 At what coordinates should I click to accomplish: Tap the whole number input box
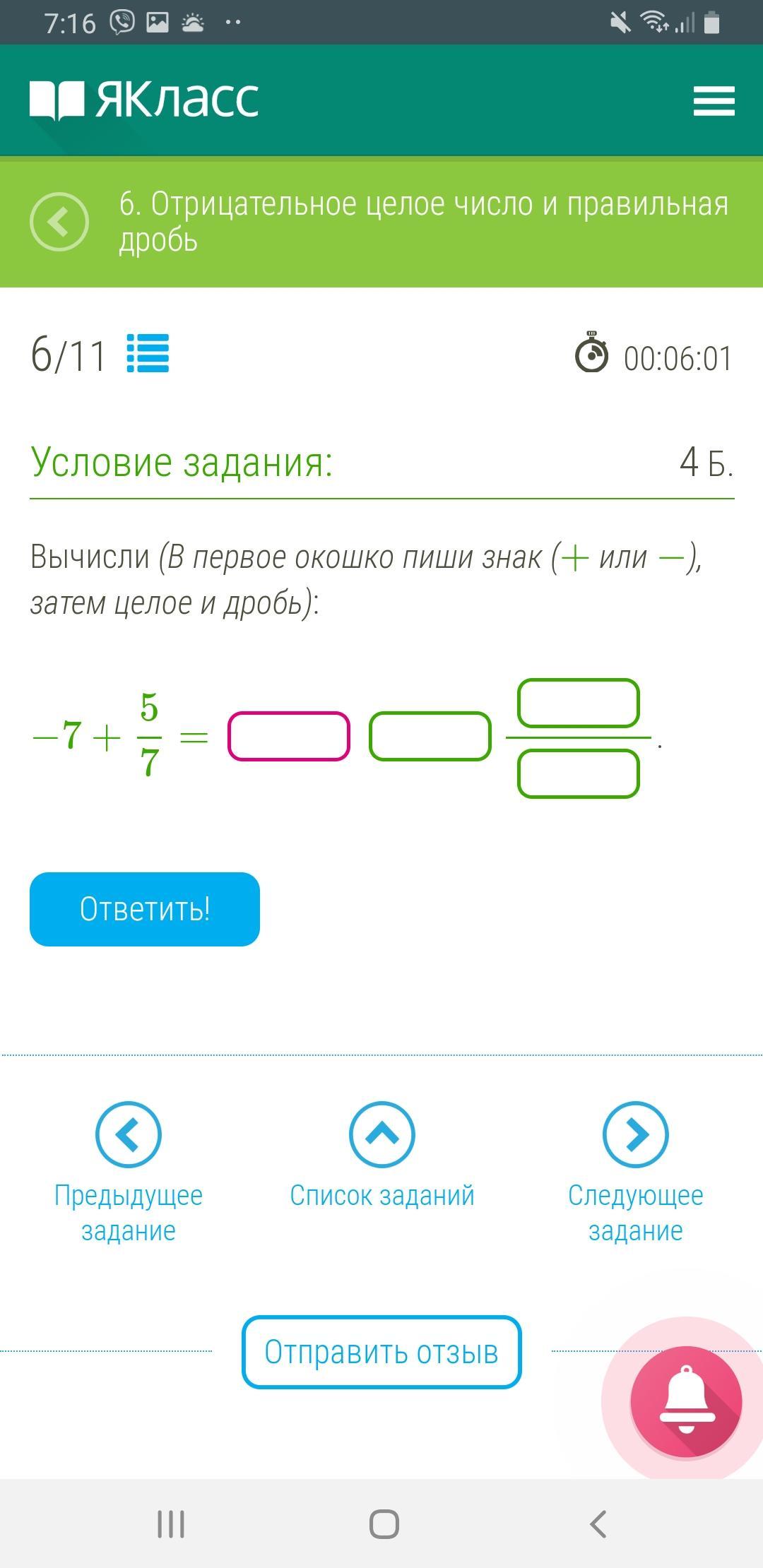(x=430, y=737)
